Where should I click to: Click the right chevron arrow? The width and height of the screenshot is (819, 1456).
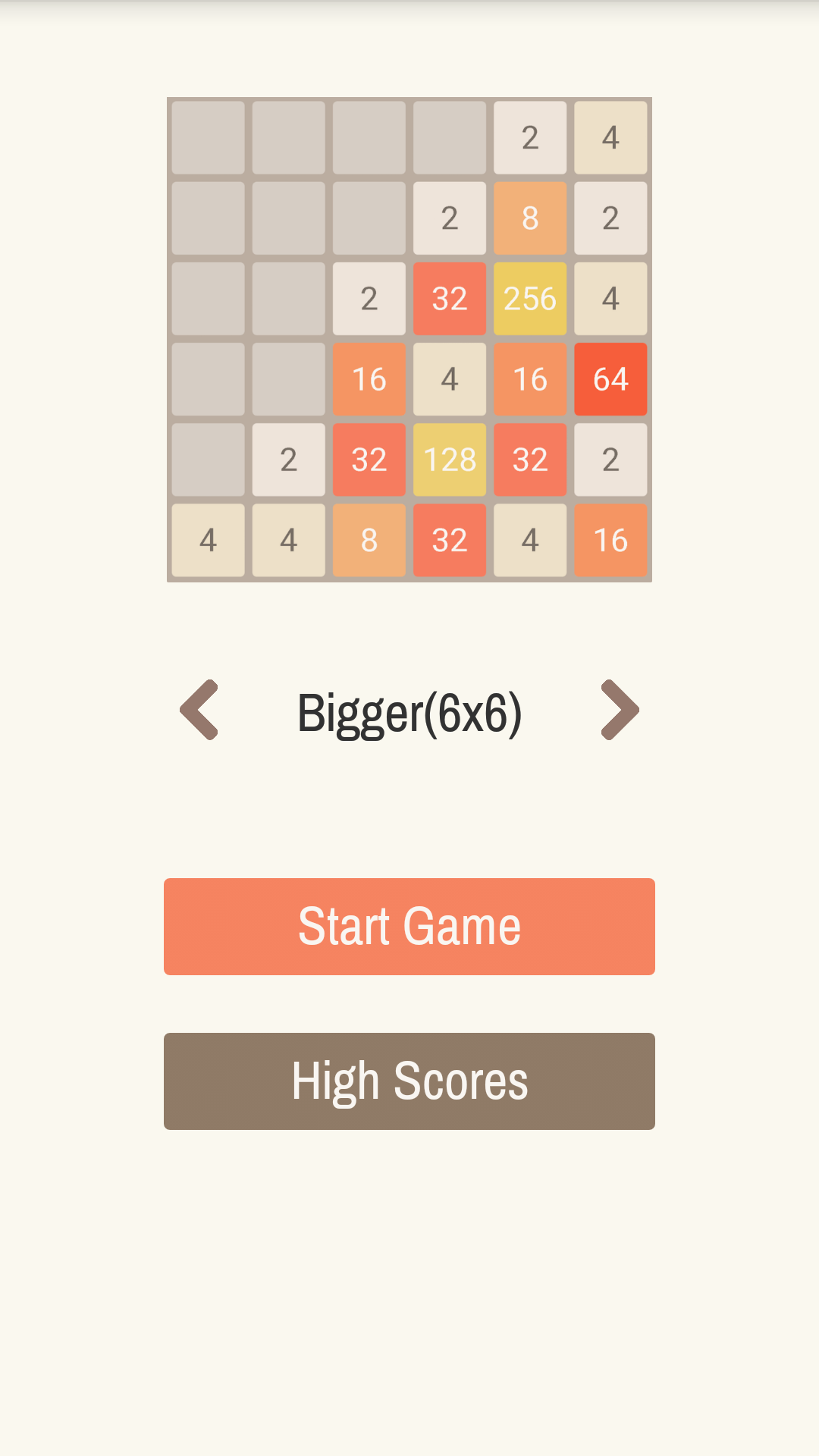619,711
